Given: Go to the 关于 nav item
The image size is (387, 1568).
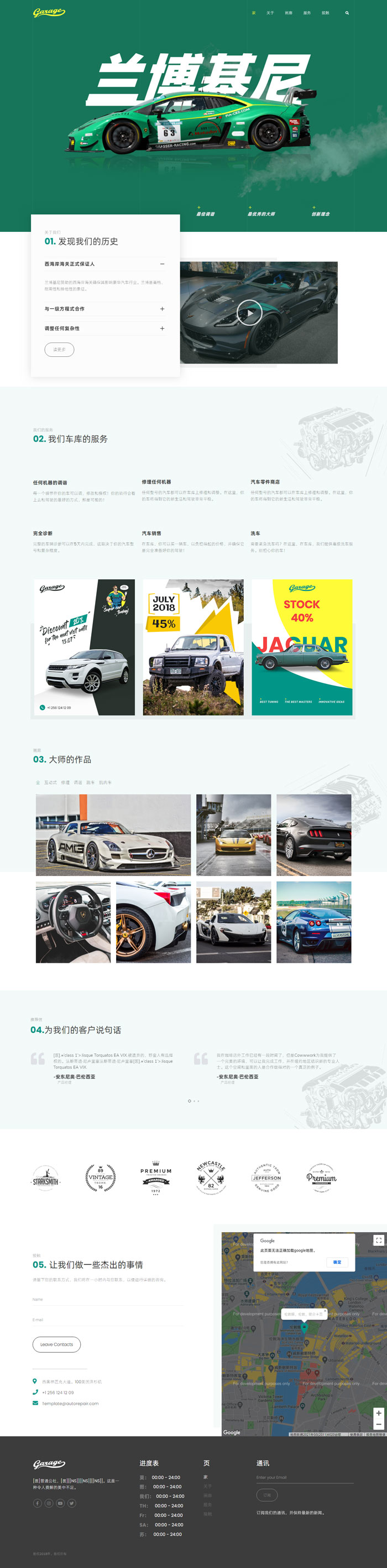Looking at the screenshot, I should [x=270, y=13].
